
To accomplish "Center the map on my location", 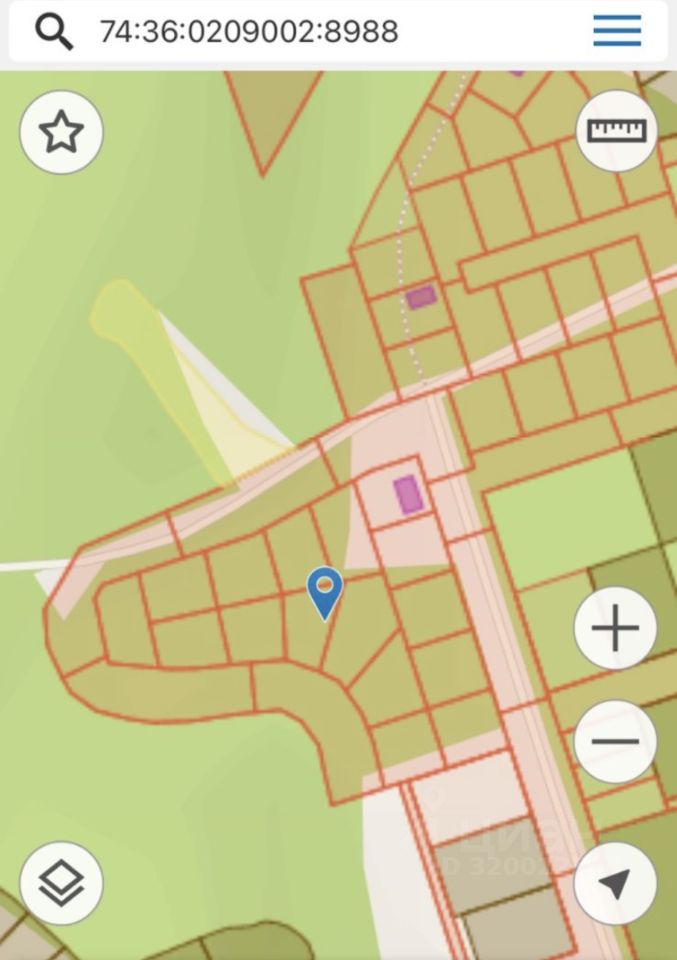I will pos(615,883).
